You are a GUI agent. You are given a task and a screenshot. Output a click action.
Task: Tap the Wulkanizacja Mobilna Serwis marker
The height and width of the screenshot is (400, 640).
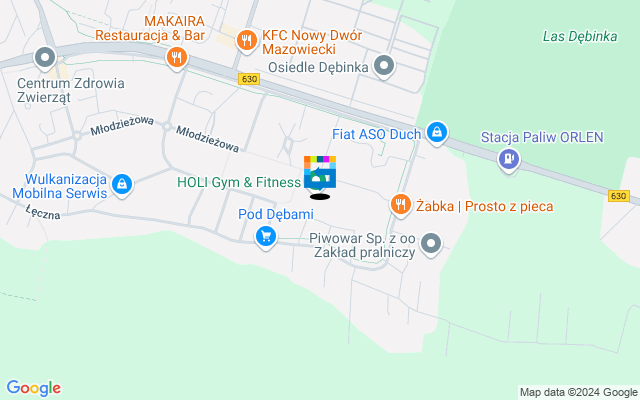coord(121,184)
